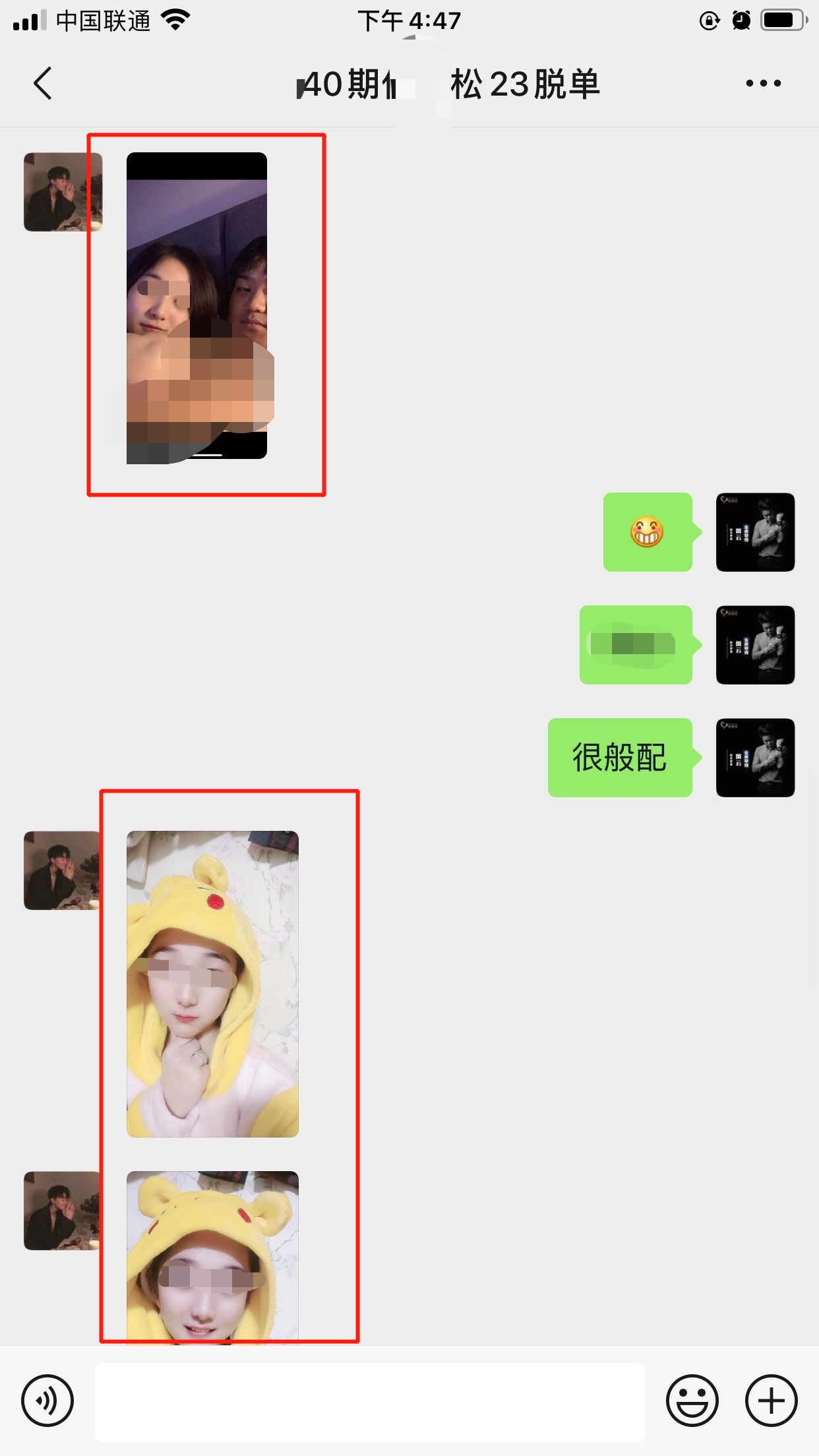The width and height of the screenshot is (819, 1456).
Task: Go back to the chat list
Action: (x=43, y=84)
